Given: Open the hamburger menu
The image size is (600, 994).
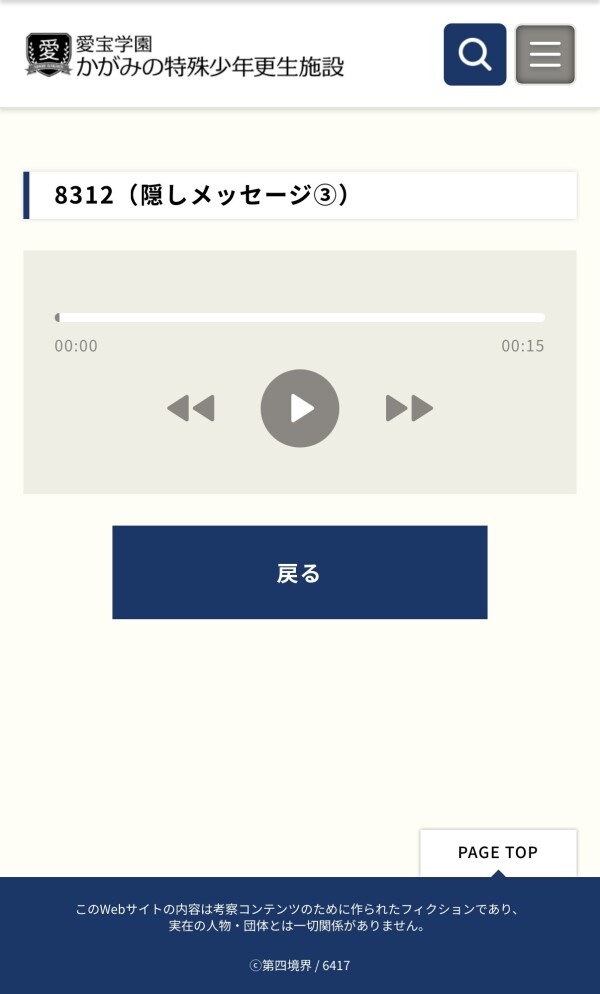Looking at the screenshot, I should [x=545, y=54].
